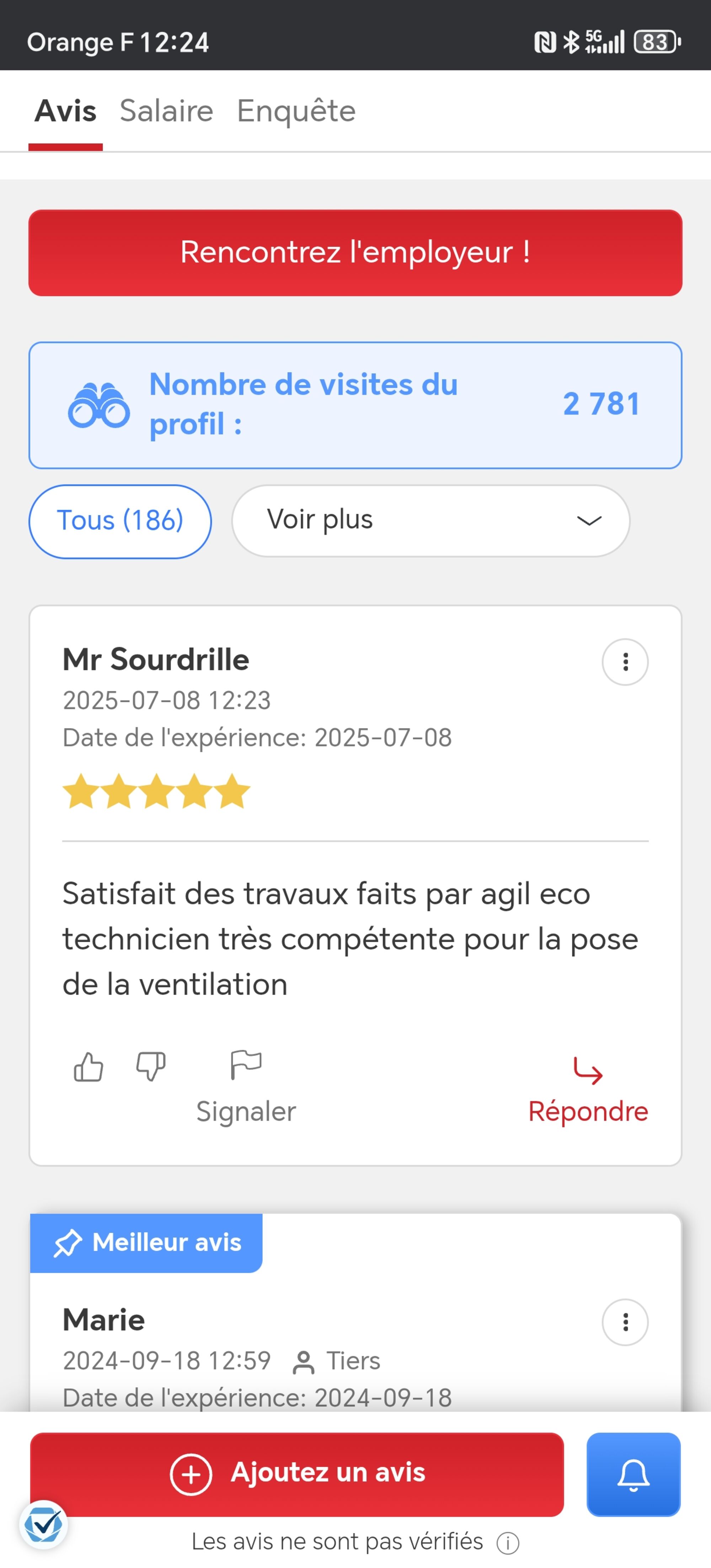Like Mr Sourdrille's review with thumbs up

[x=88, y=1067]
